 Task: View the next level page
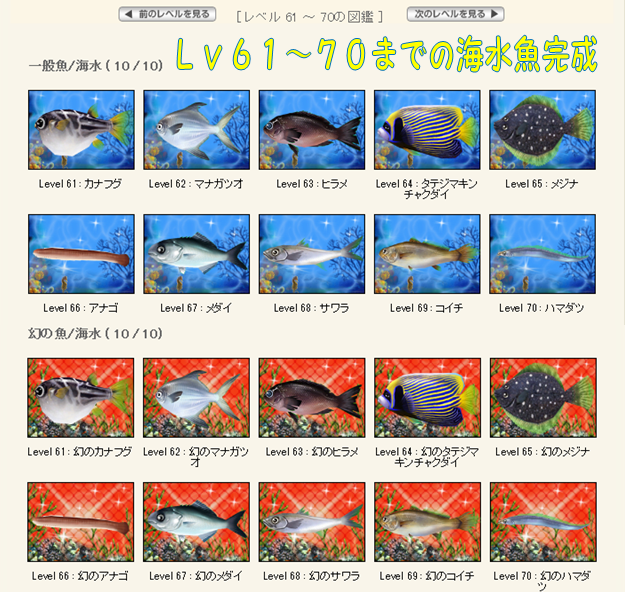455,14
